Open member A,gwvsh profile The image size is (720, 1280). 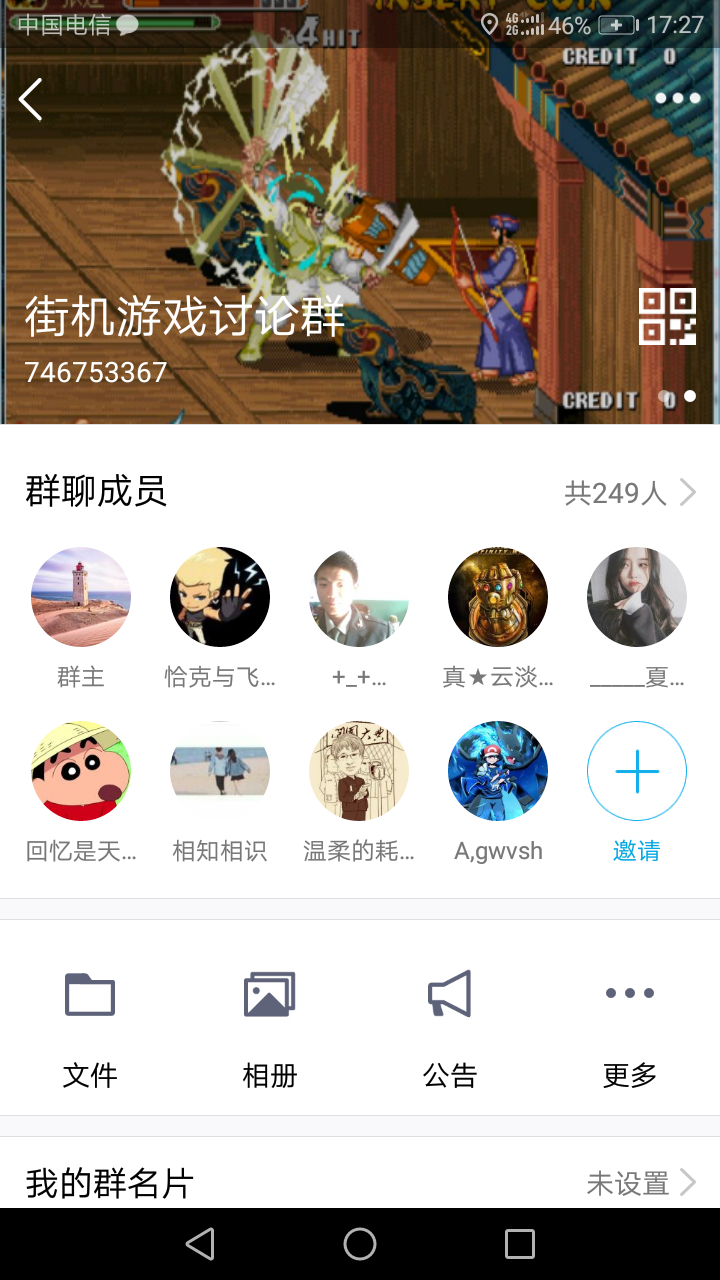tap(498, 771)
